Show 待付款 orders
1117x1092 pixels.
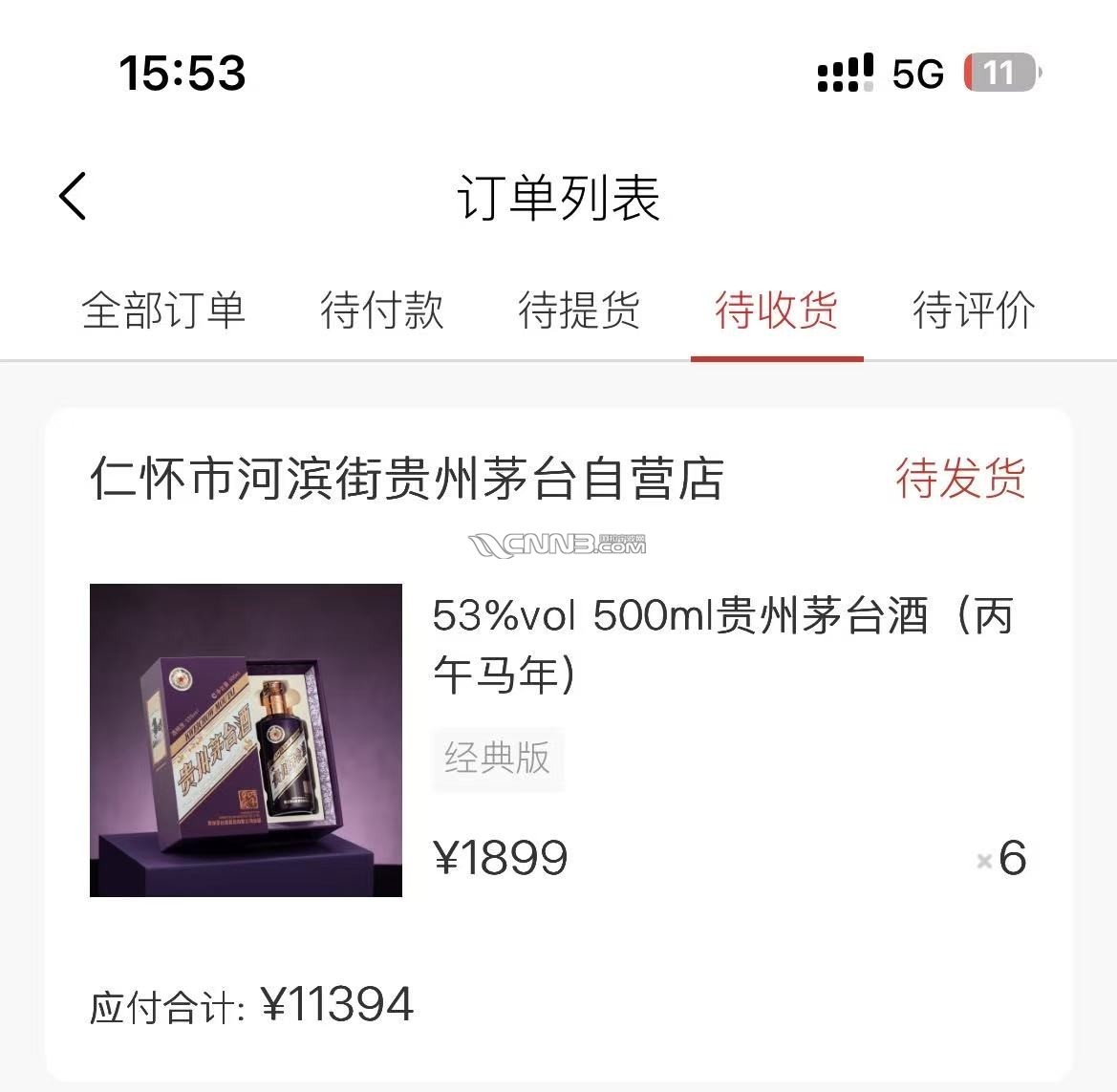click(382, 310)
